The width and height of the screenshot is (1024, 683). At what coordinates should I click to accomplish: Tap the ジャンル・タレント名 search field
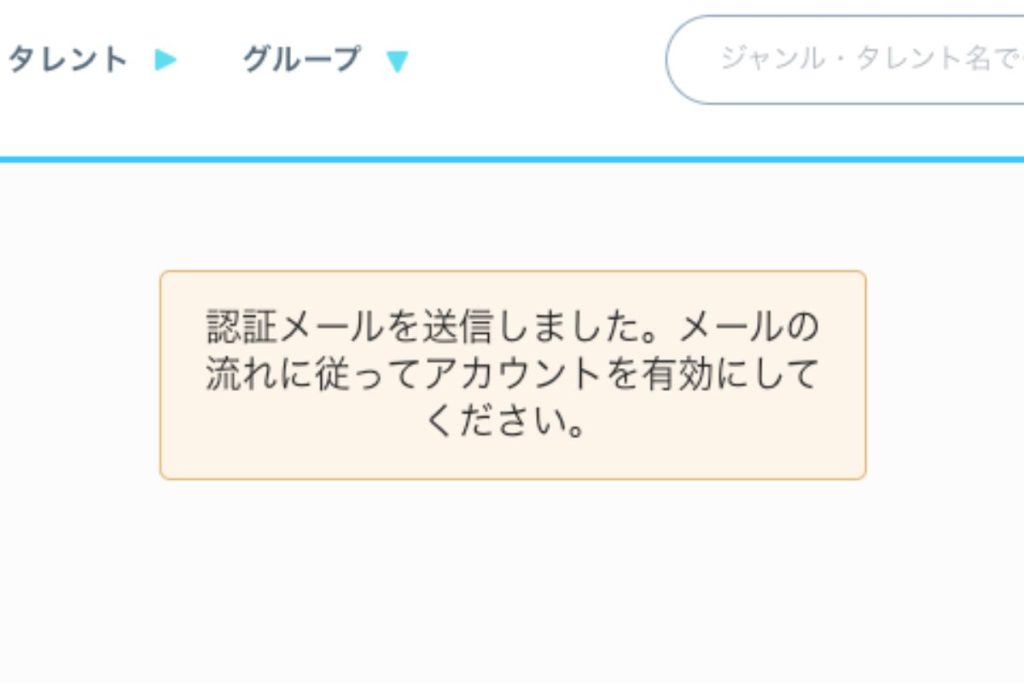click(x=860, y=60)
